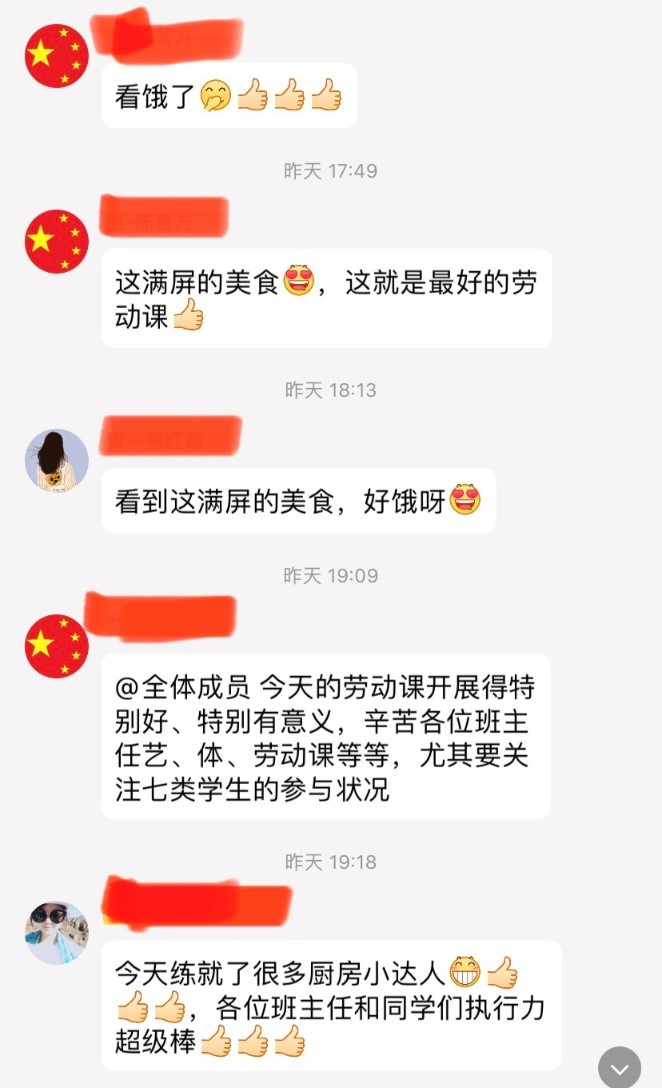Open avatar beside '这就是最好的劳动课' message
The width and height of the screenshot is (662, 1088).
56,241
